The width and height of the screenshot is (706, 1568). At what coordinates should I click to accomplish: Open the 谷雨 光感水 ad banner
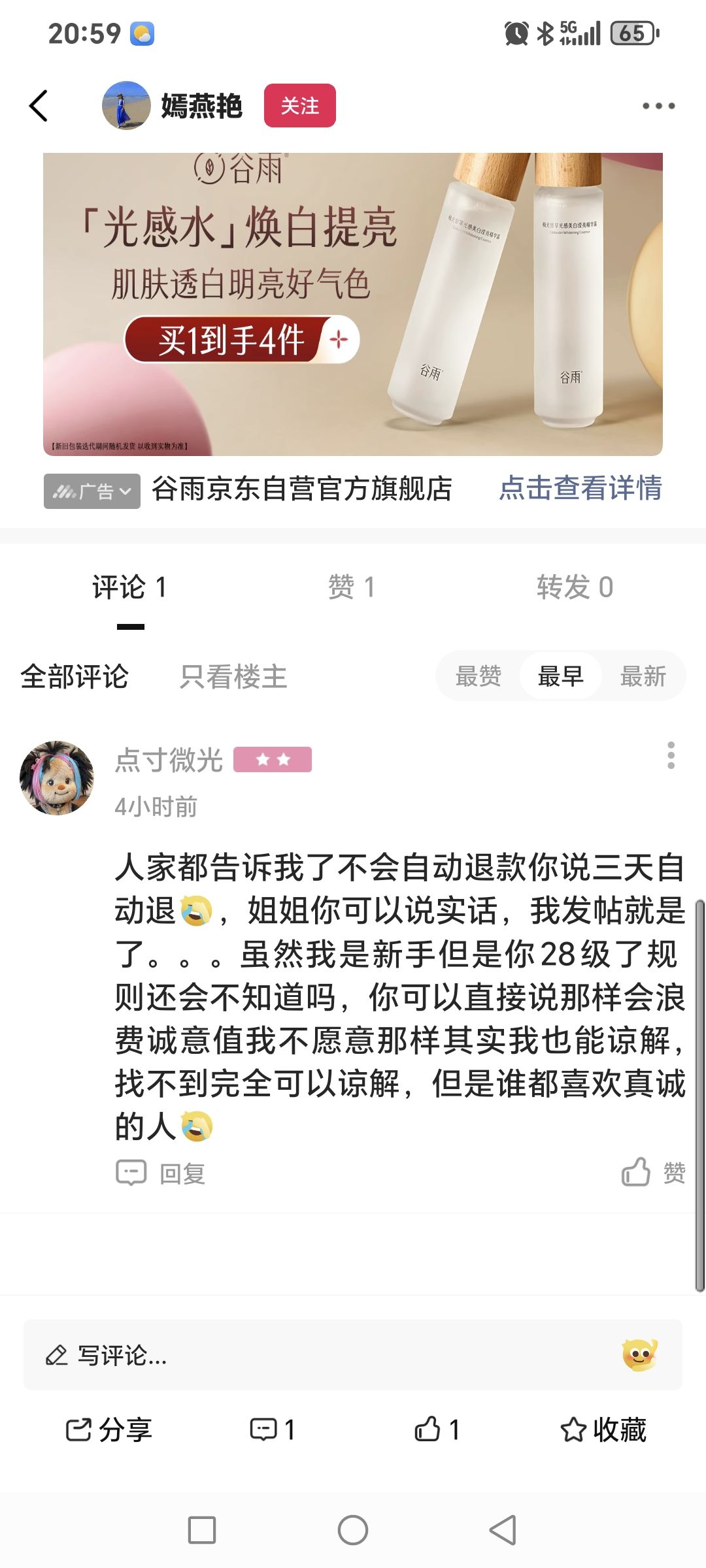point(353,304)
